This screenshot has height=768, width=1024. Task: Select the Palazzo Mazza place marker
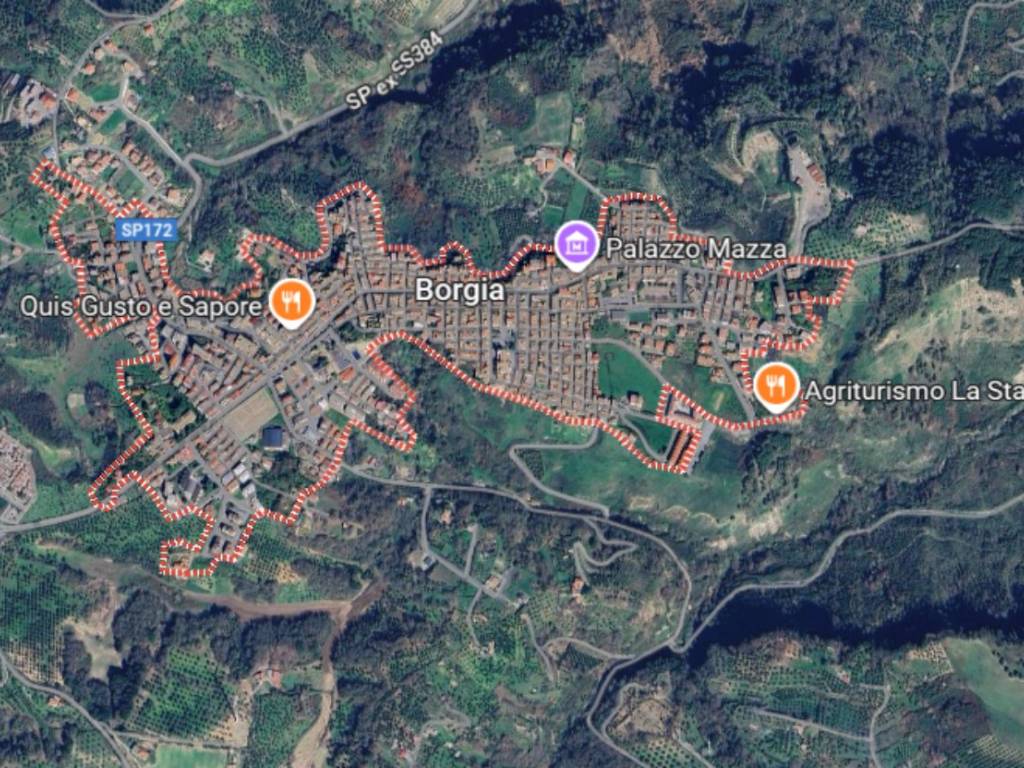click(576, 244)
